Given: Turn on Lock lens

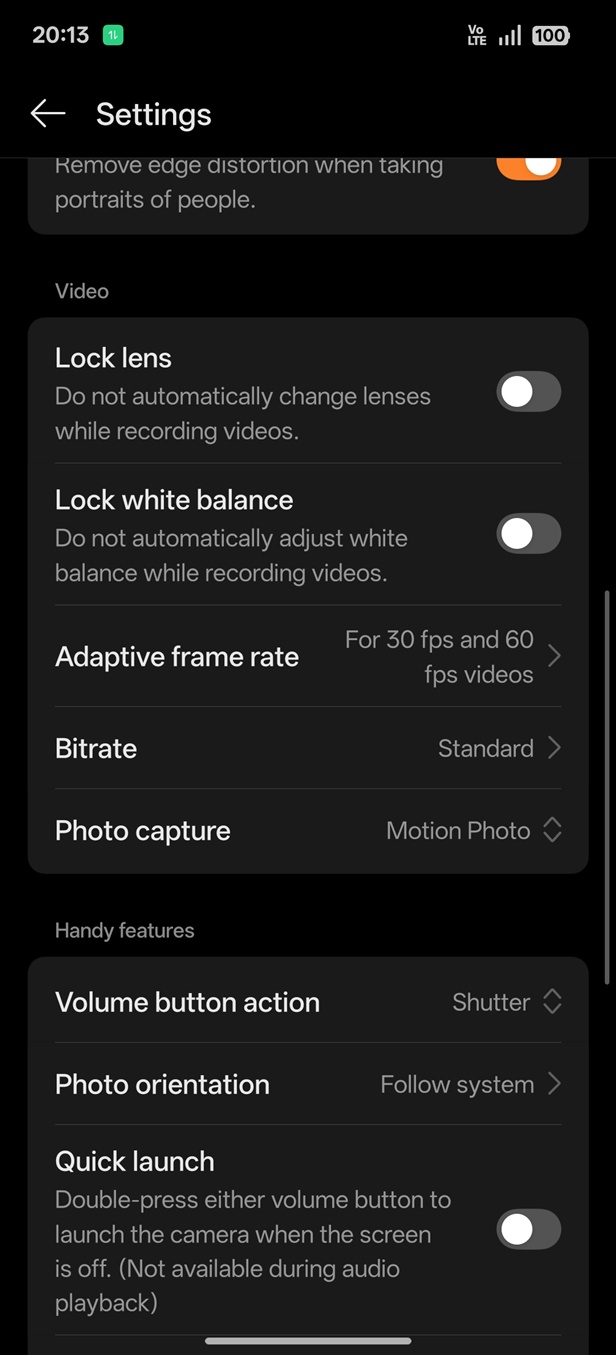Looking at the screenshot, I should pos(529,392).
